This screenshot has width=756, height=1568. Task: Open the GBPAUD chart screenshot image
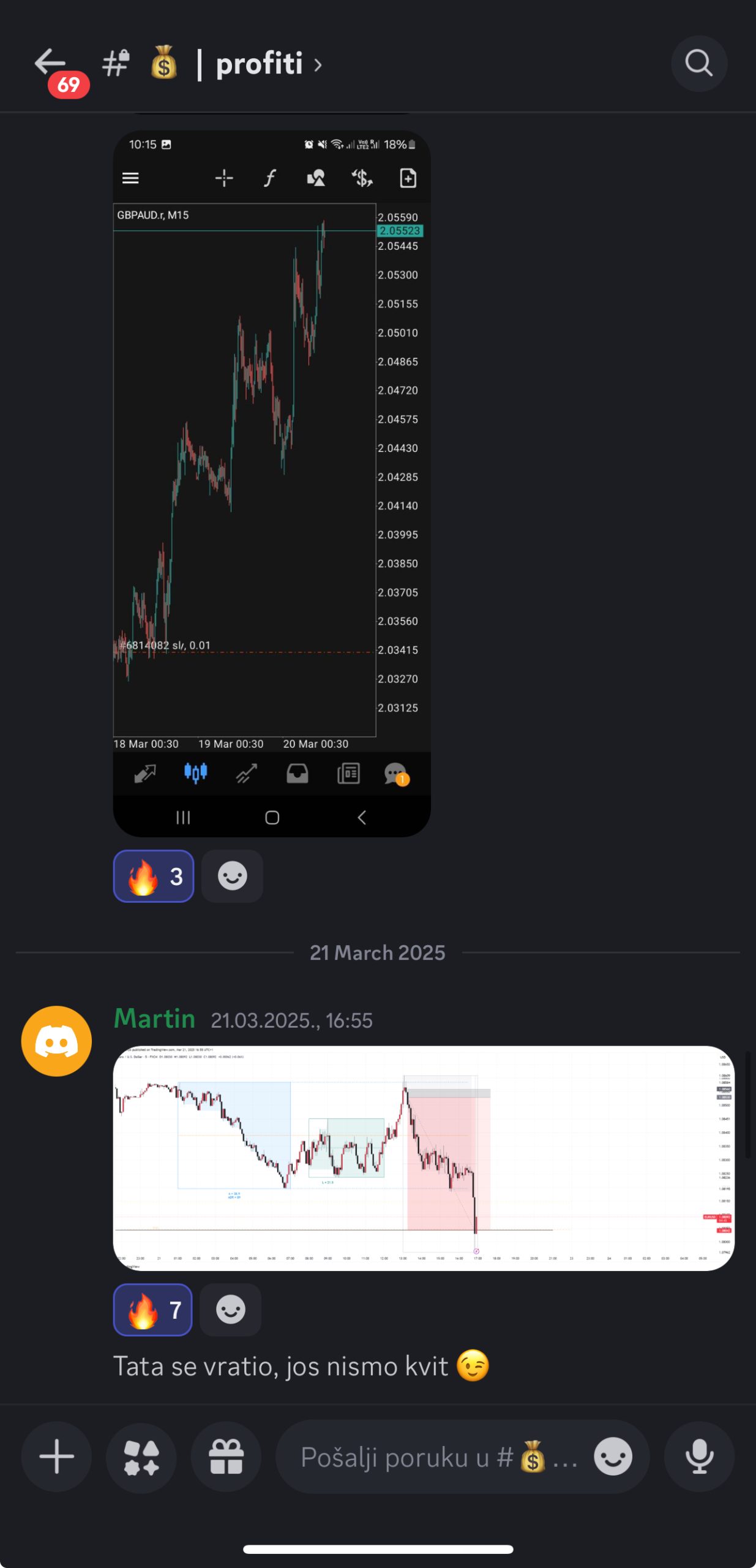pyautogui.click(x=272, y=483)
